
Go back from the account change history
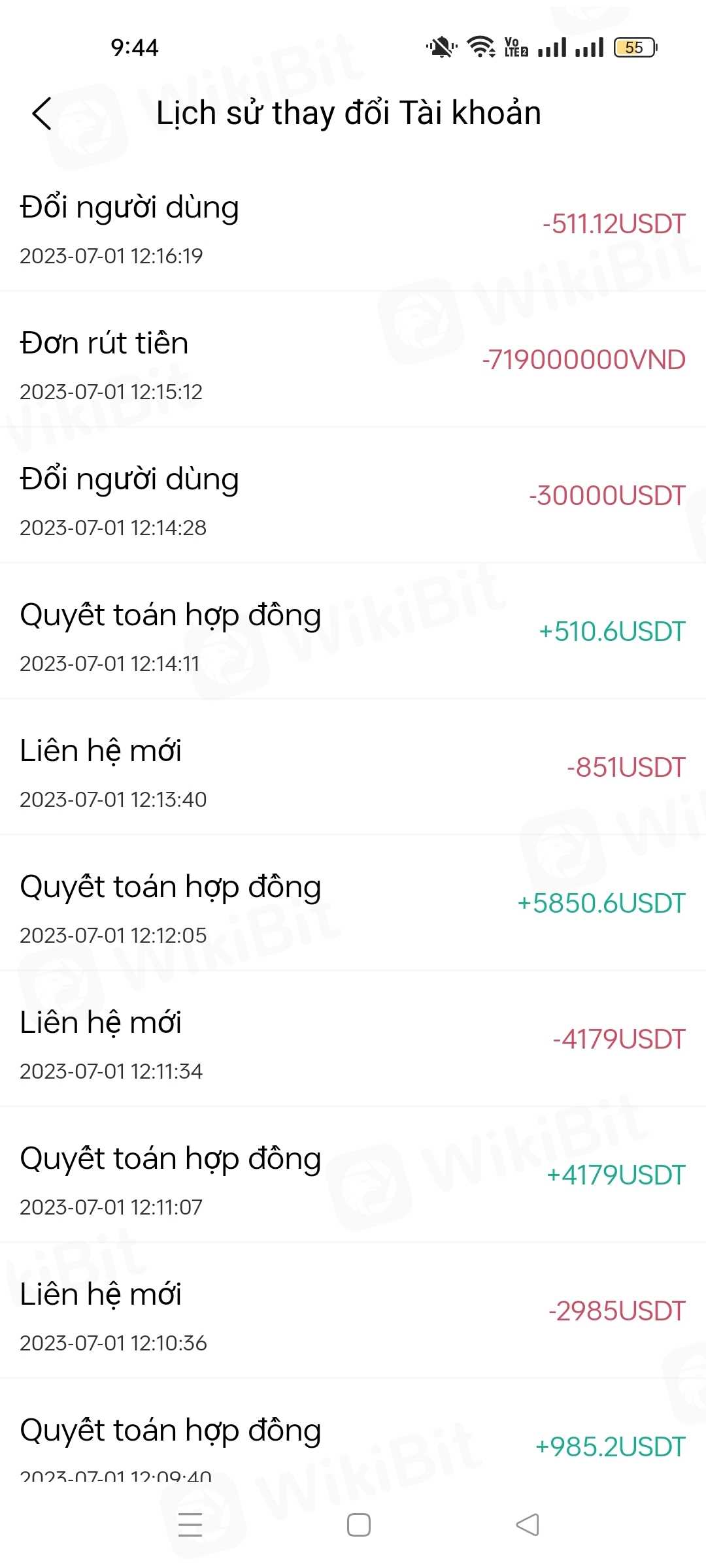click(42, 114)
